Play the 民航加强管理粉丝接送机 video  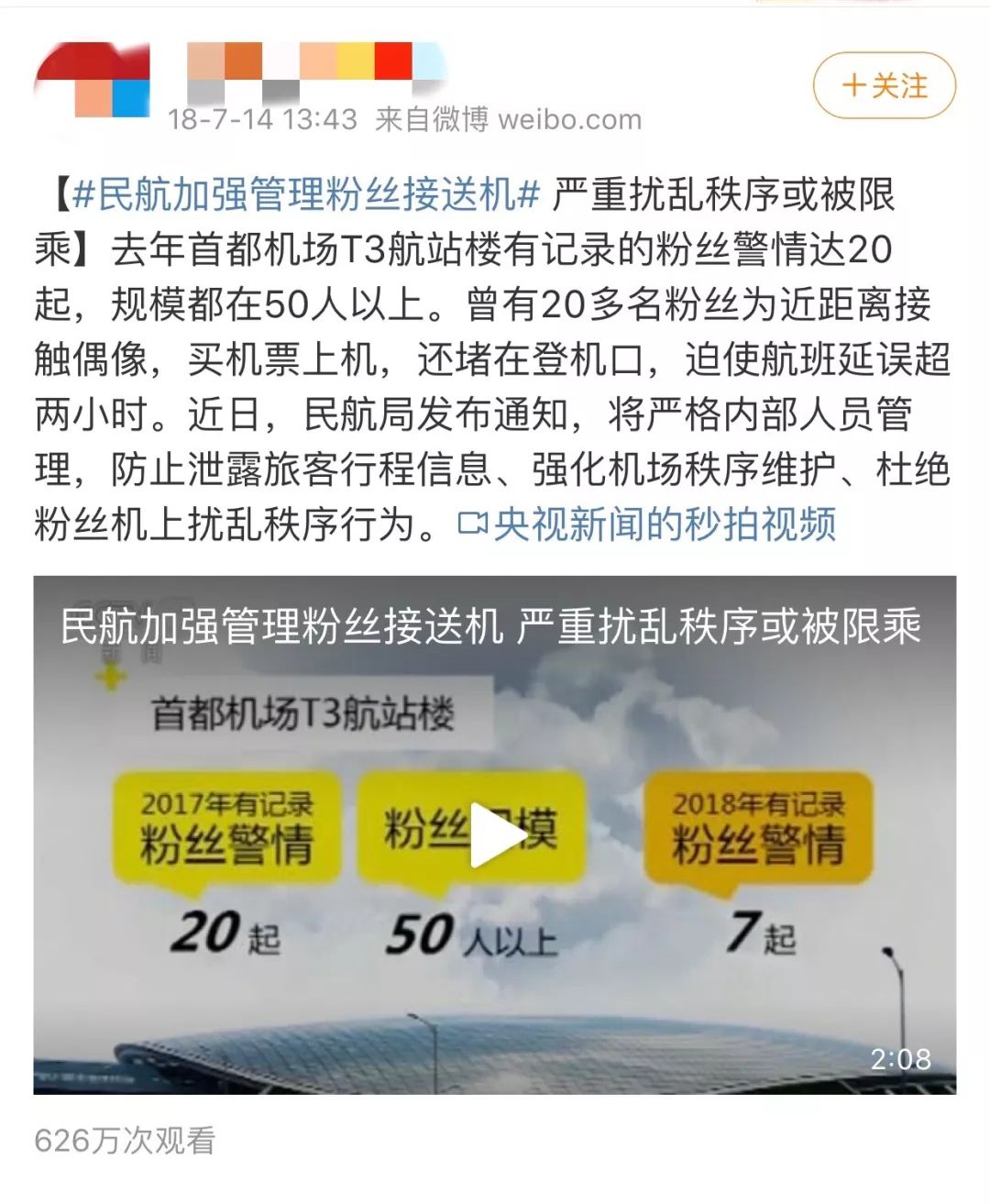(495, 834)
